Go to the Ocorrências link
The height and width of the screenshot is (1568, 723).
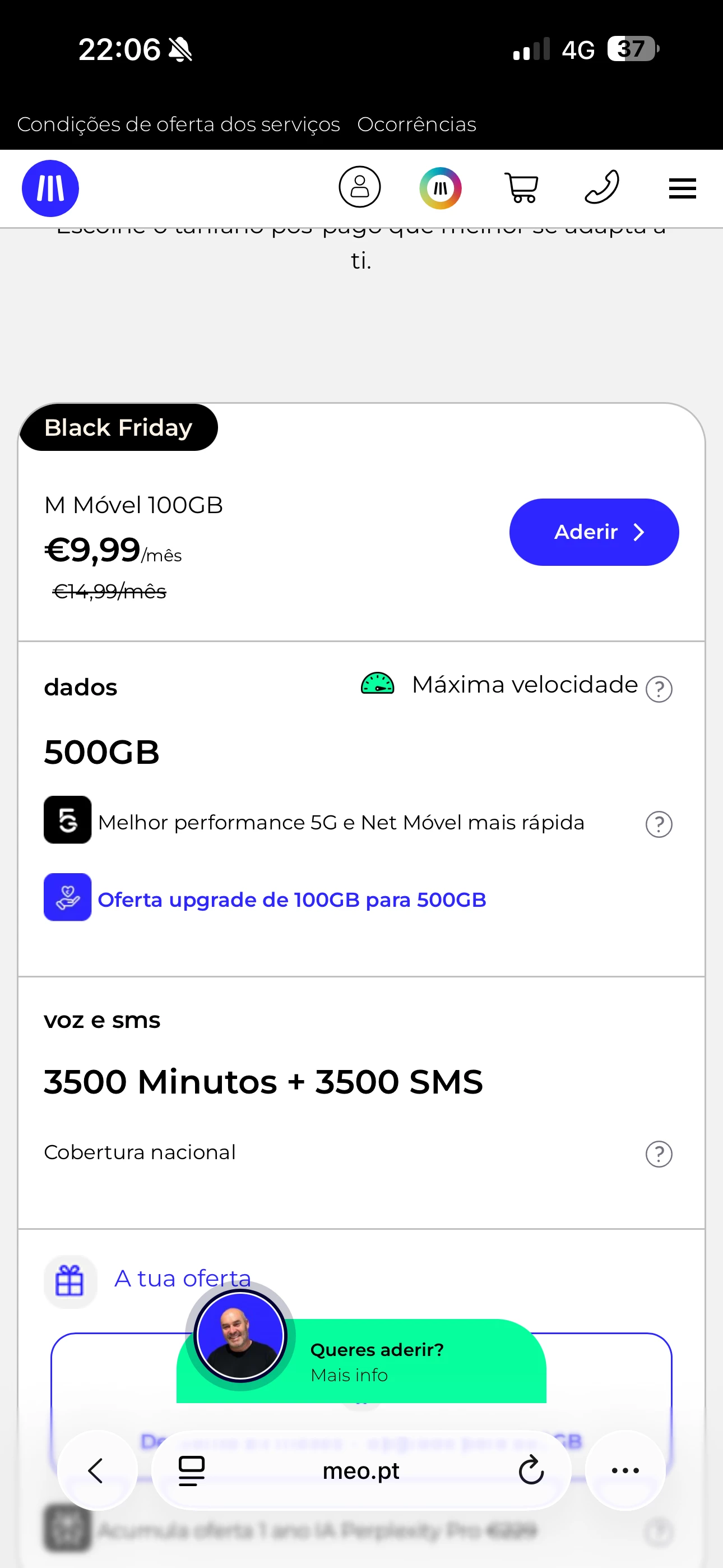[416, 124]
